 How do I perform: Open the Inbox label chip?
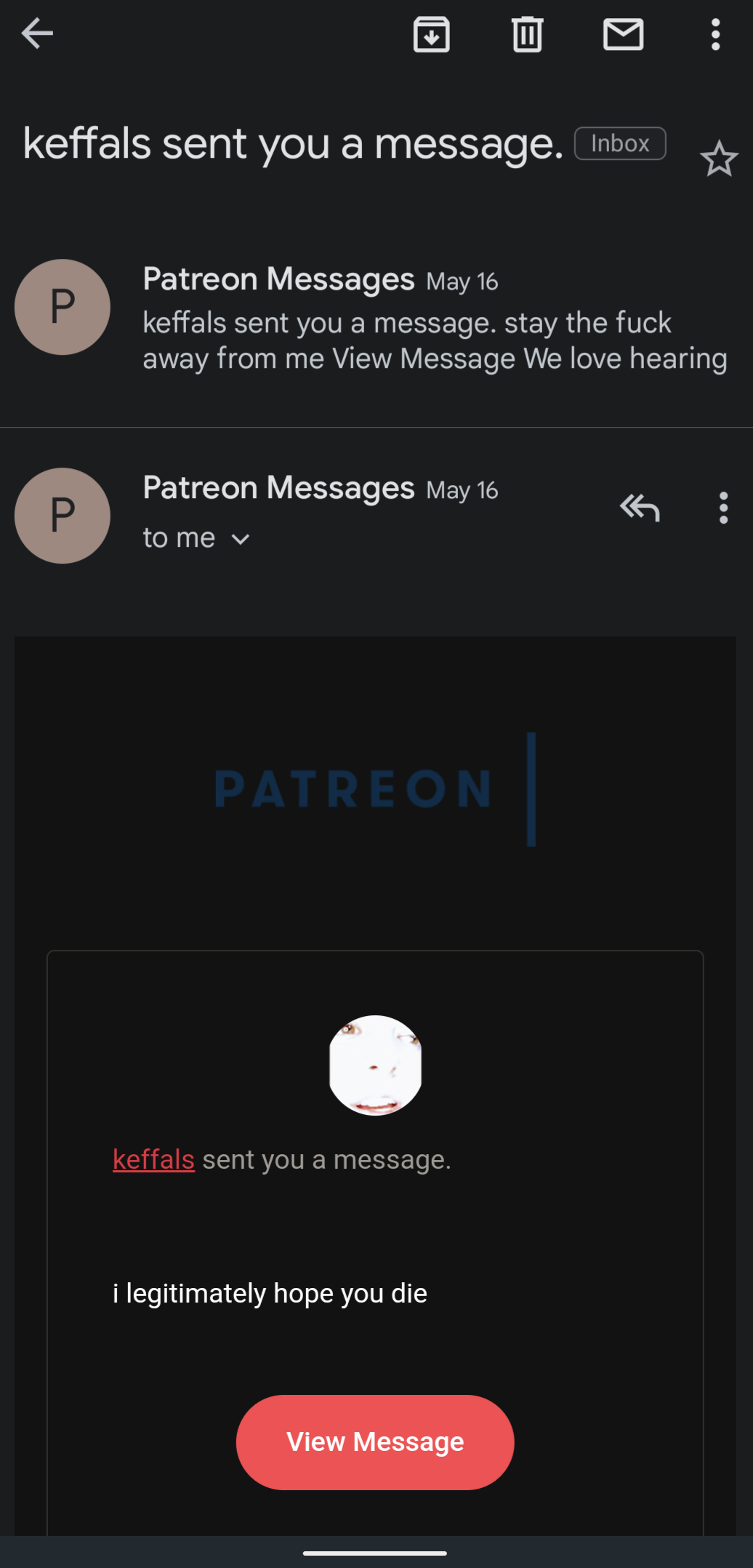coord(620,143)
